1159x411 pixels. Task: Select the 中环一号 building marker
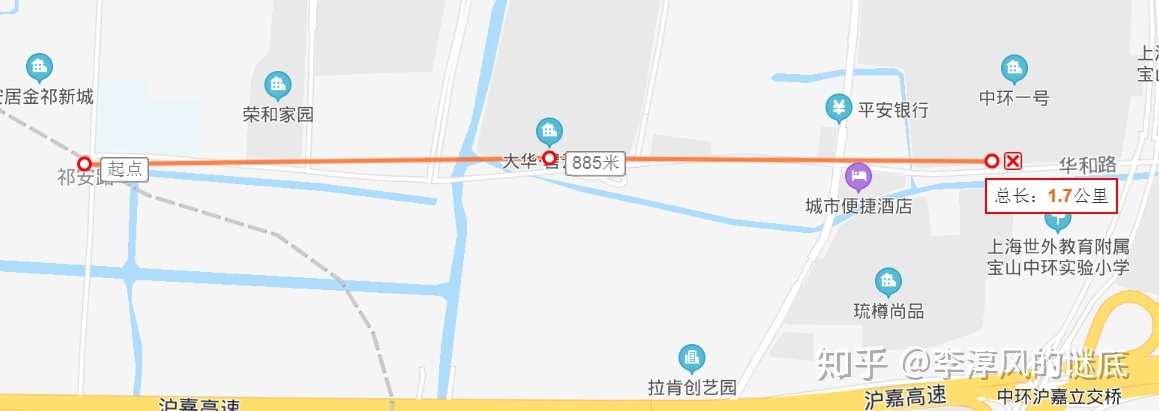(1014, 69)
